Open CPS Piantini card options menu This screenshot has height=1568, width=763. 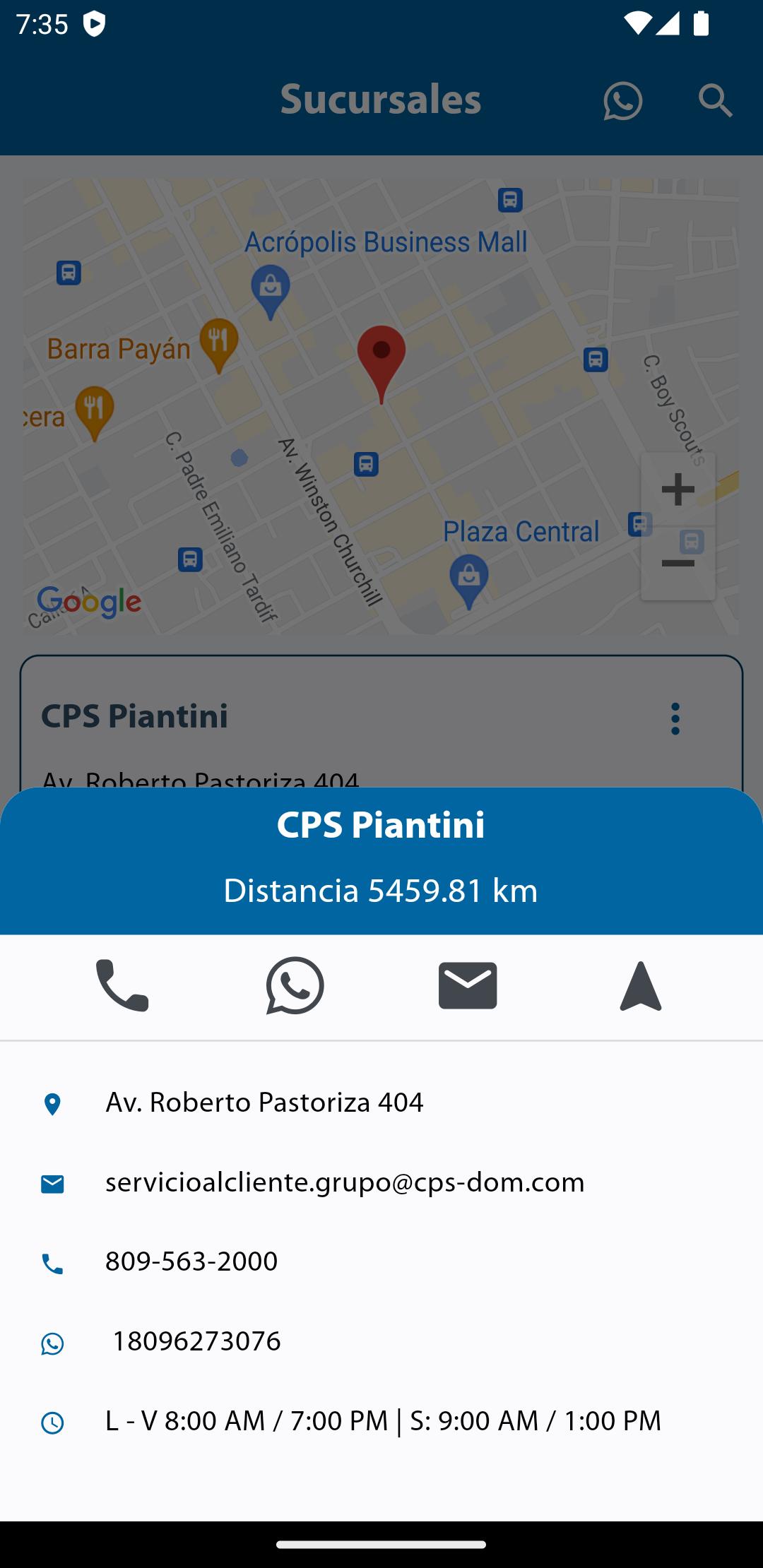click(675, 718)
